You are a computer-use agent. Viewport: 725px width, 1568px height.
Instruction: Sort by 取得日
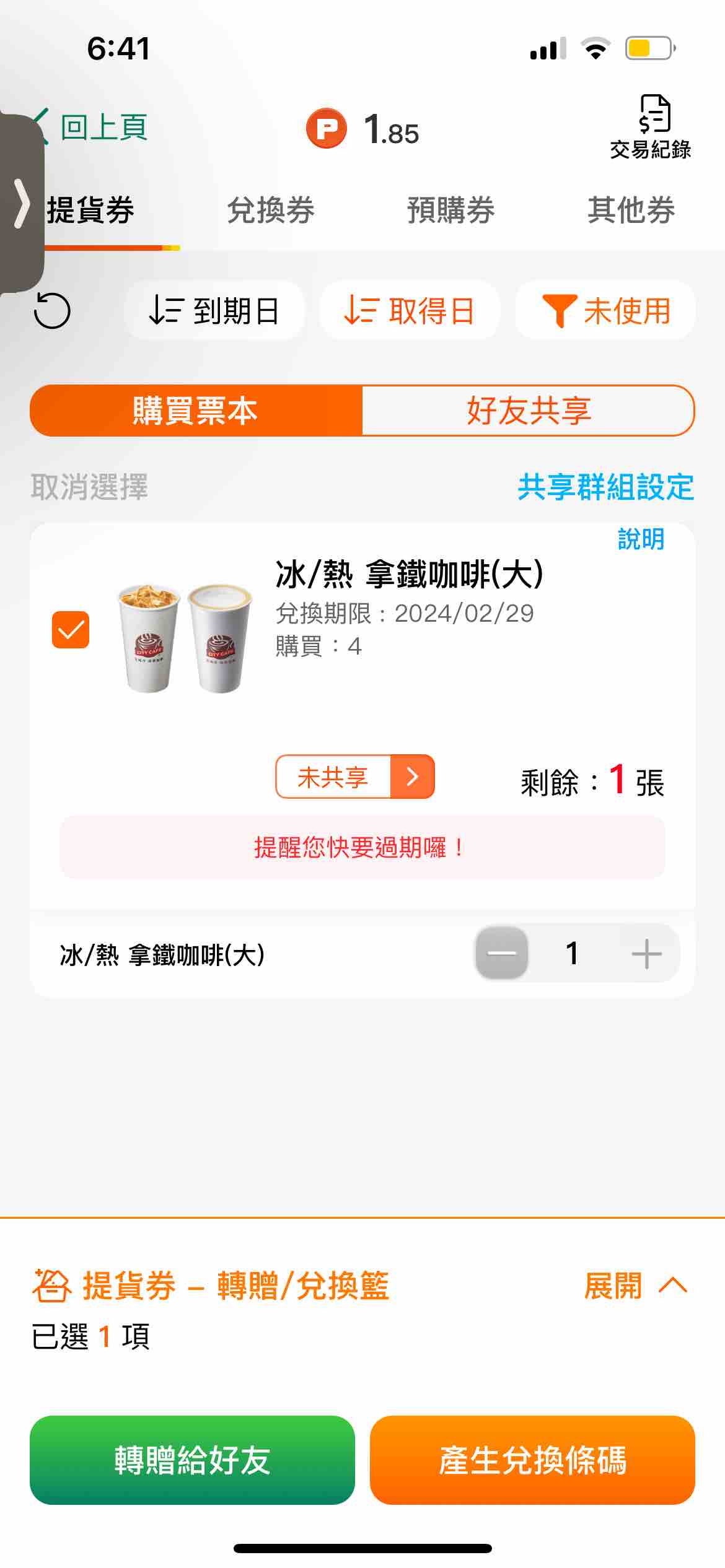click(410, 310)
